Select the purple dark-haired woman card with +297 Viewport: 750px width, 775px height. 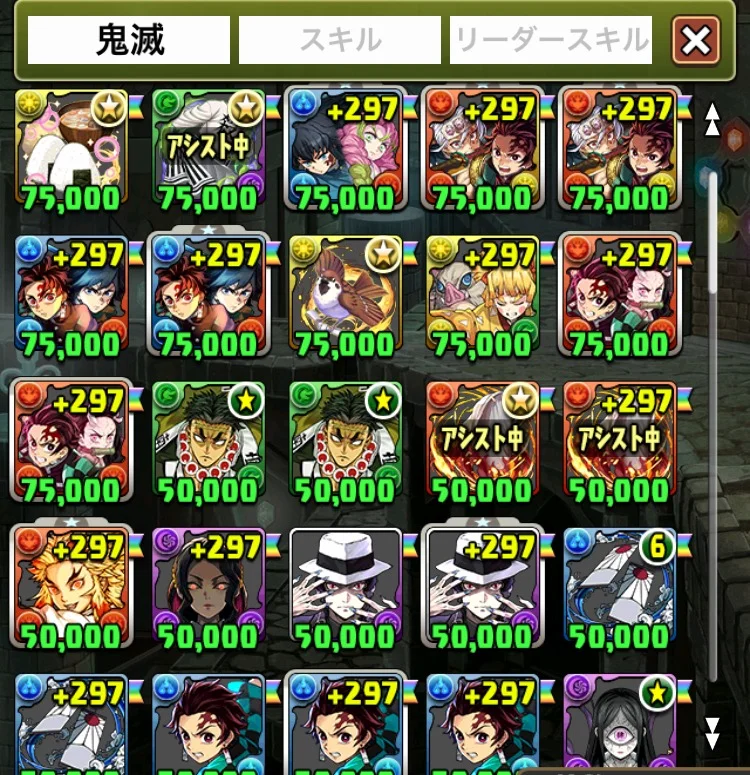pos(209,587)
